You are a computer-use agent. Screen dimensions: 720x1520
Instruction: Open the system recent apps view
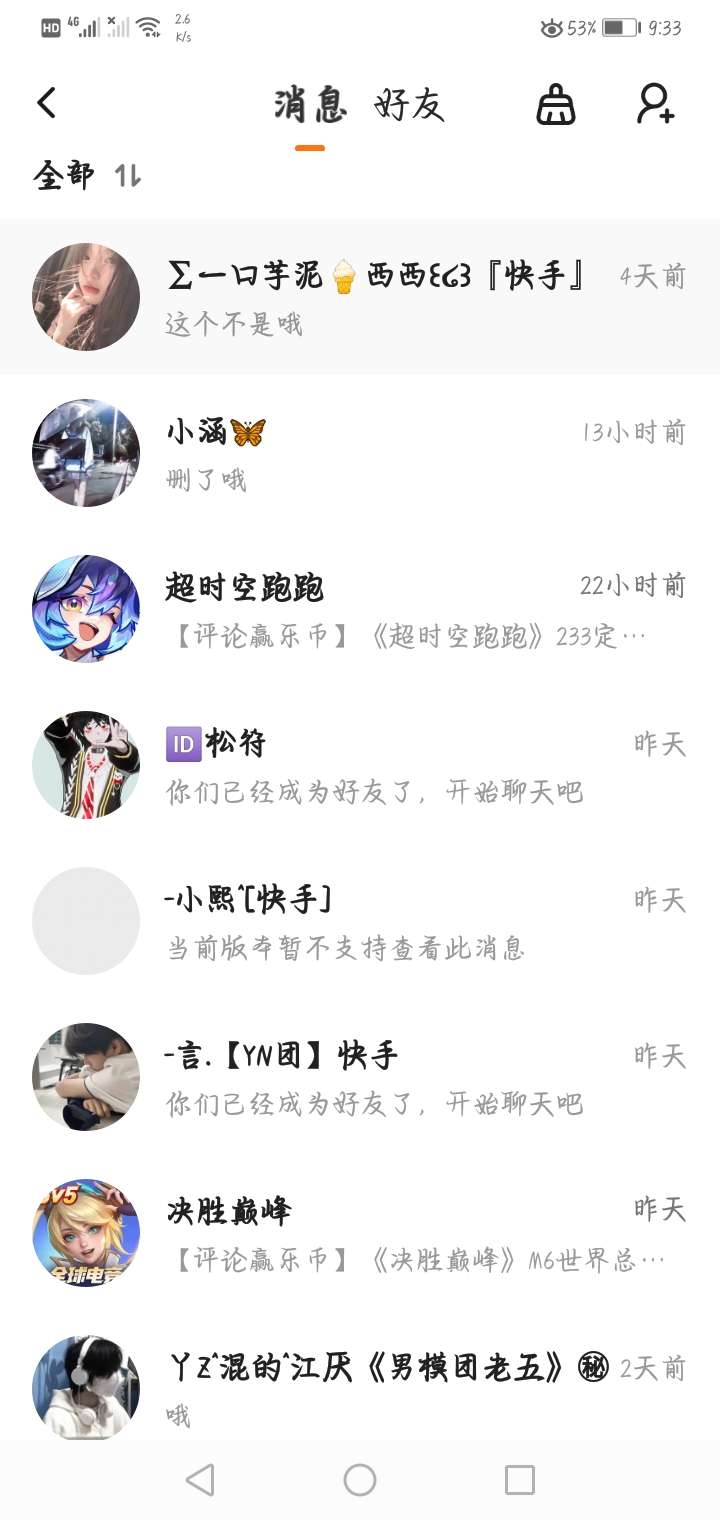520,1480
